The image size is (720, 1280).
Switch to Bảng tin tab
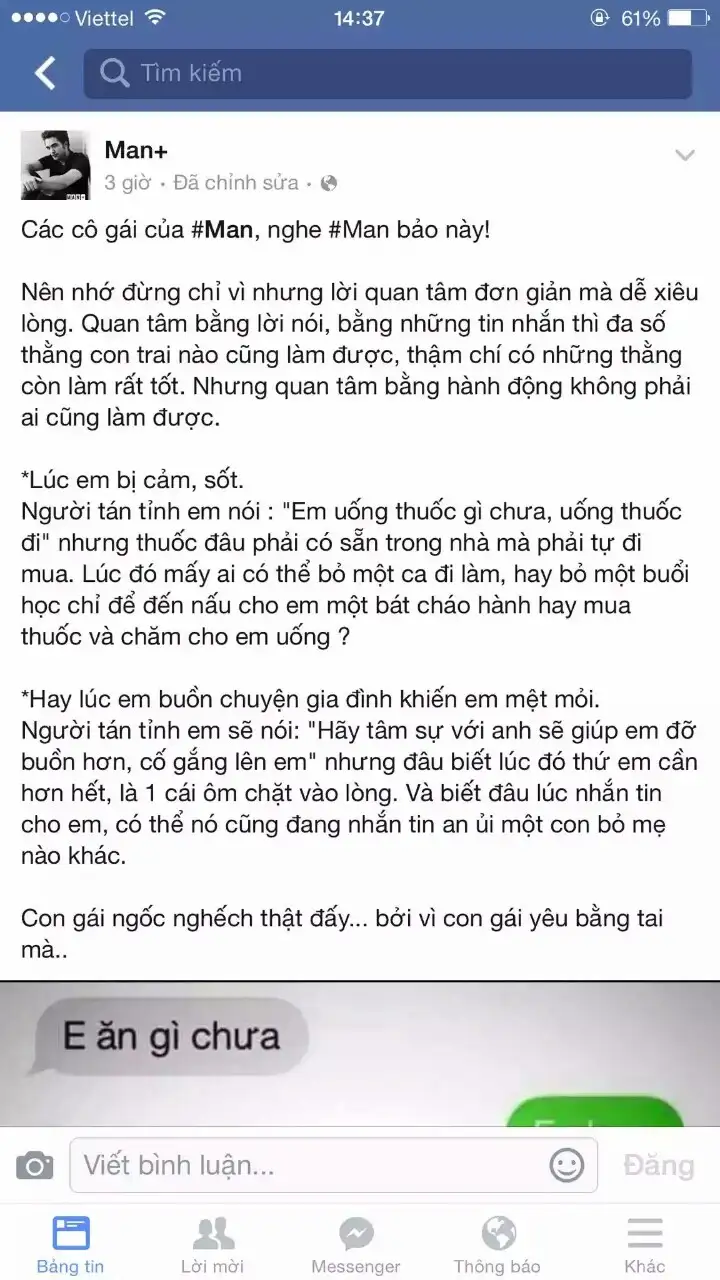(x=70, y=1243)
